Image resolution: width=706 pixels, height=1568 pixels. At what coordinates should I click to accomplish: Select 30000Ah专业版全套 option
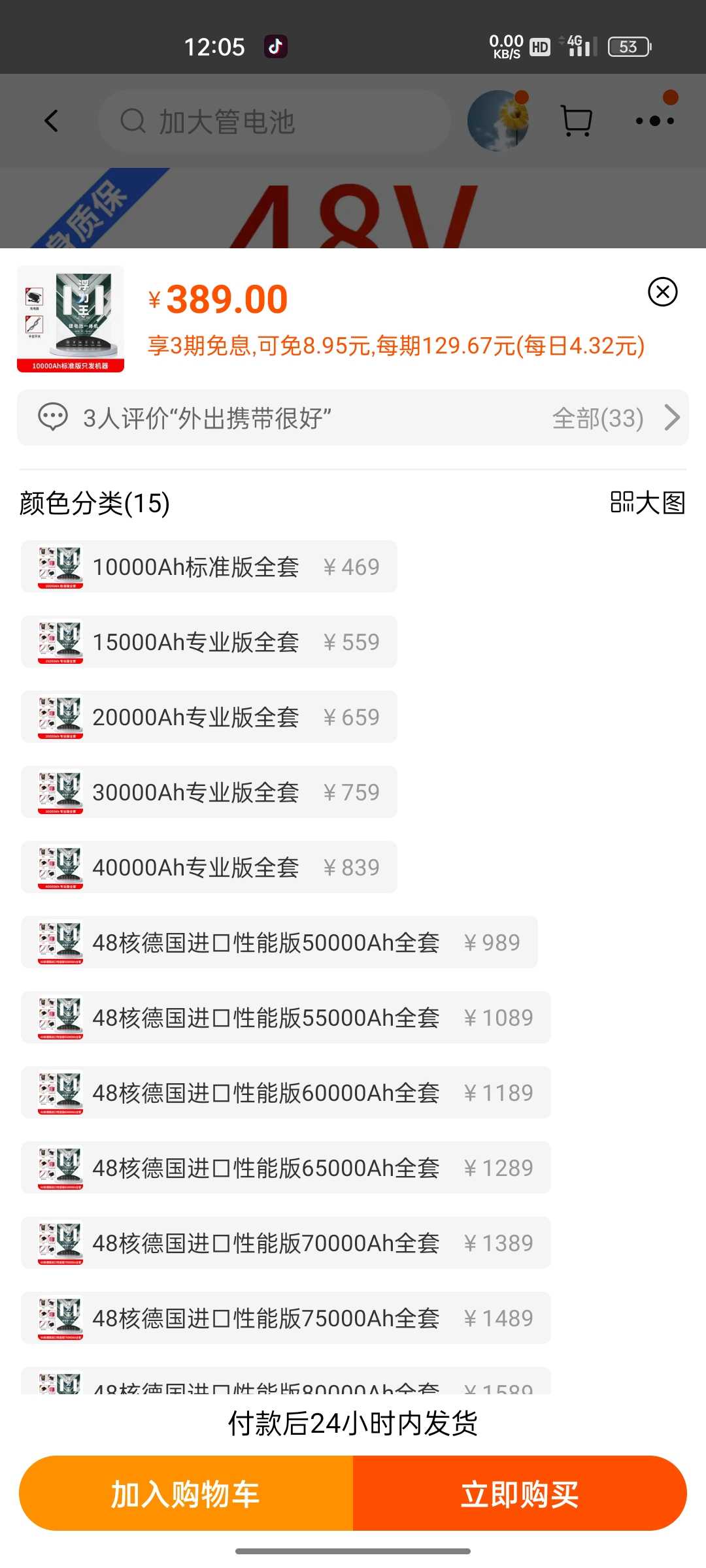click(209, 792)
